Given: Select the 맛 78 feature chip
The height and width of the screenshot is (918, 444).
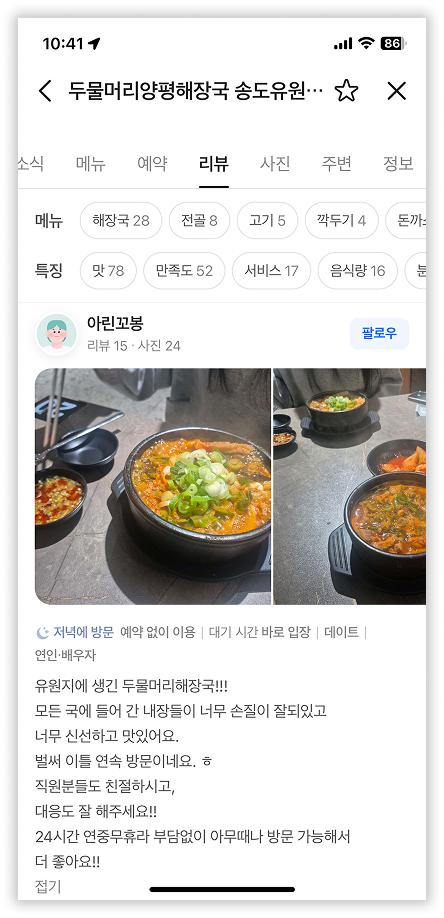Looking at the screenshot, I should (108, 271).
